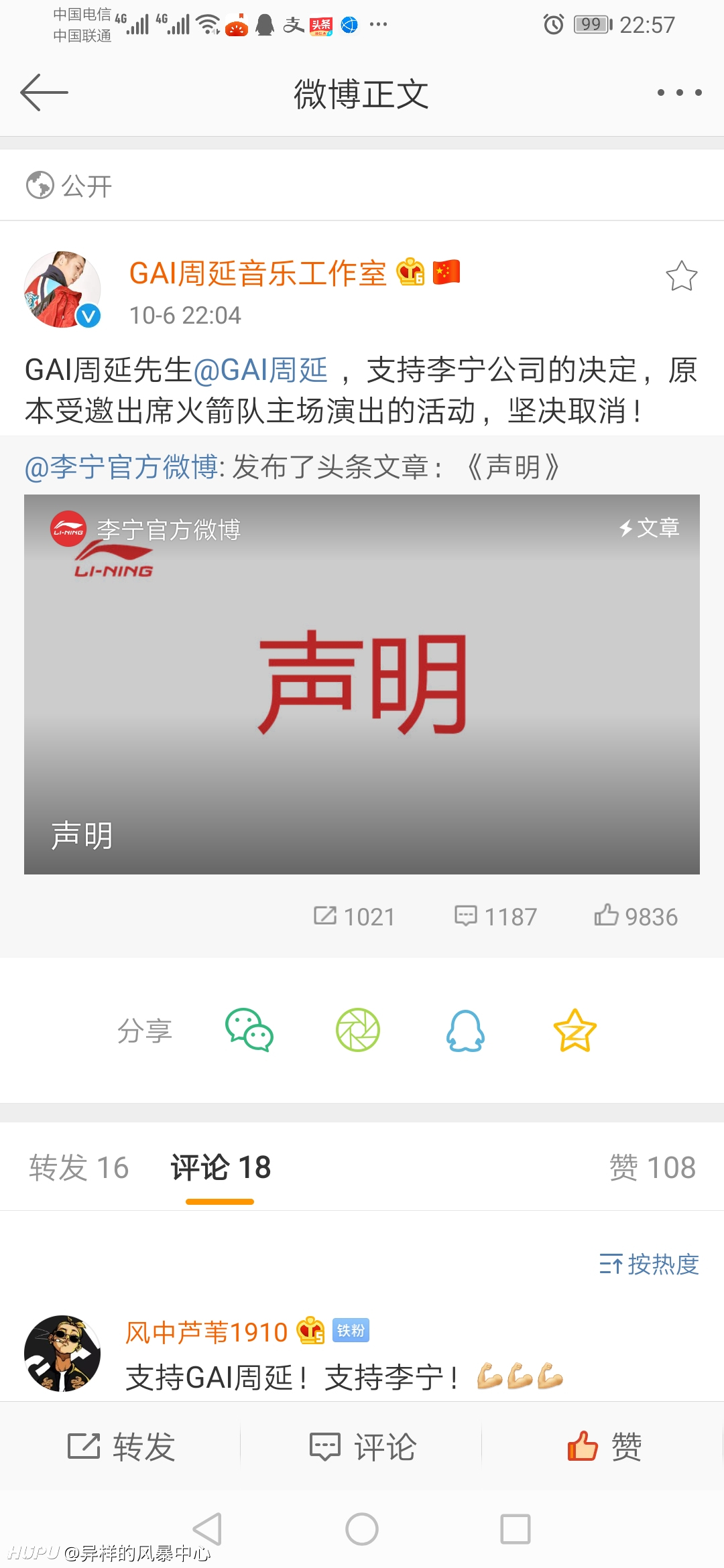This screenshot has height=1568, width=724.
Task: Change comment sorting via 按热度
Action: coord(649,1264)
